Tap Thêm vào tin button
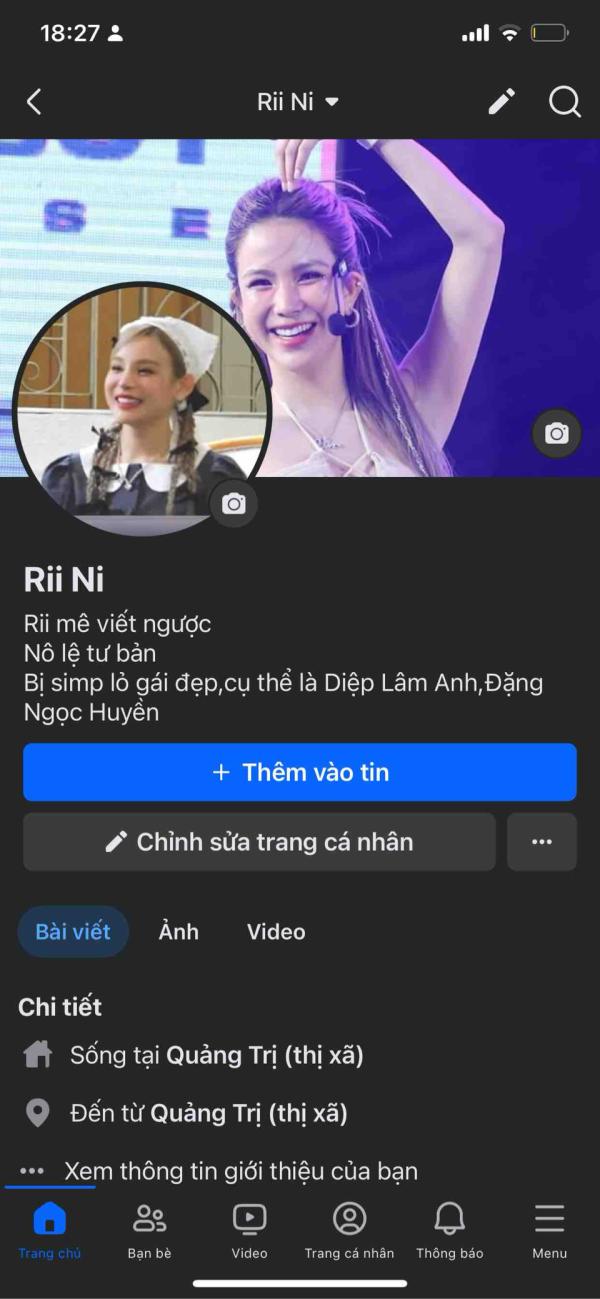Screen dimensions: 600x1299 300,772
